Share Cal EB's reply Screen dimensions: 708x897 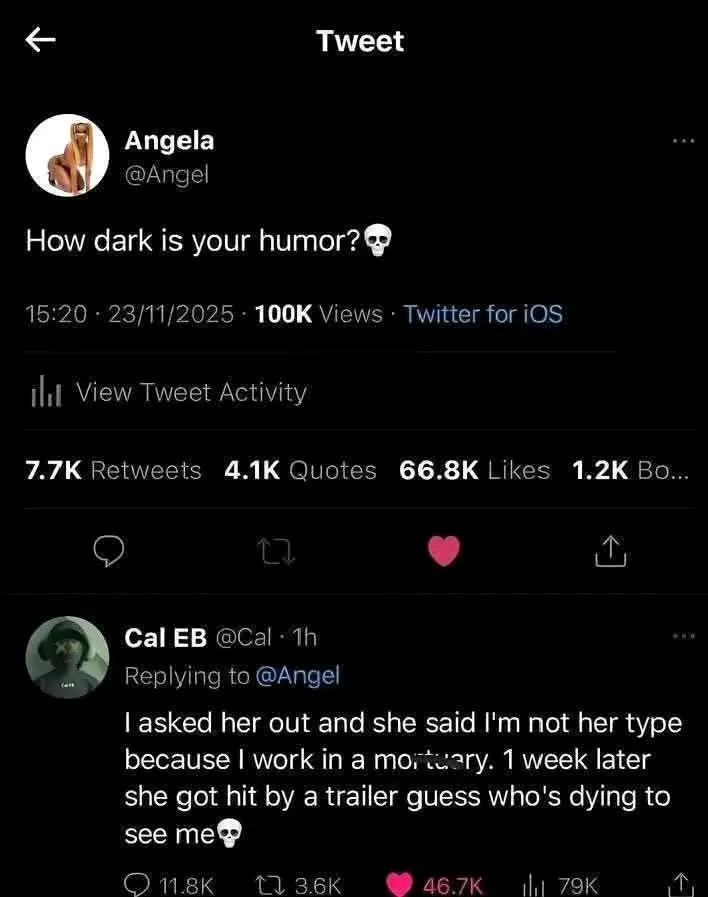pos(680,884)
